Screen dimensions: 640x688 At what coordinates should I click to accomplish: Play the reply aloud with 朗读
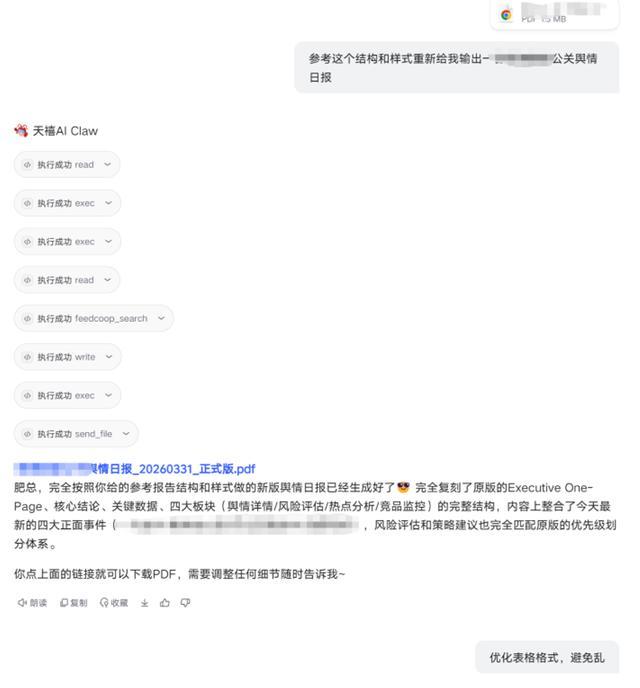click(x=32, y=603)
